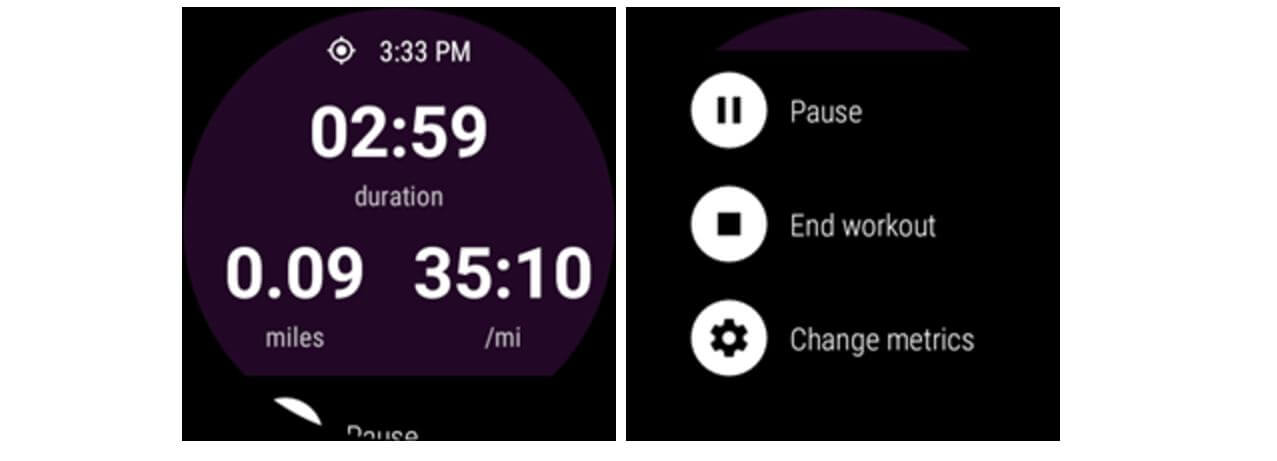Pause the running workout

point(728,111)
